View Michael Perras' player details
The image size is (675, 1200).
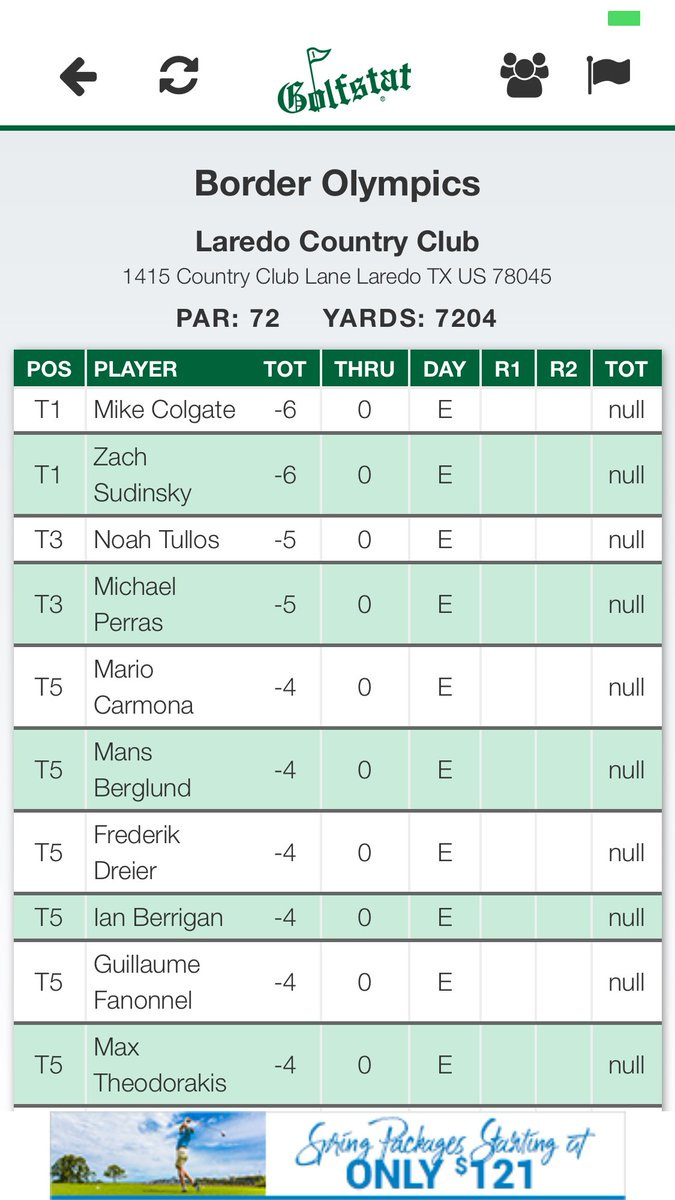337,605
